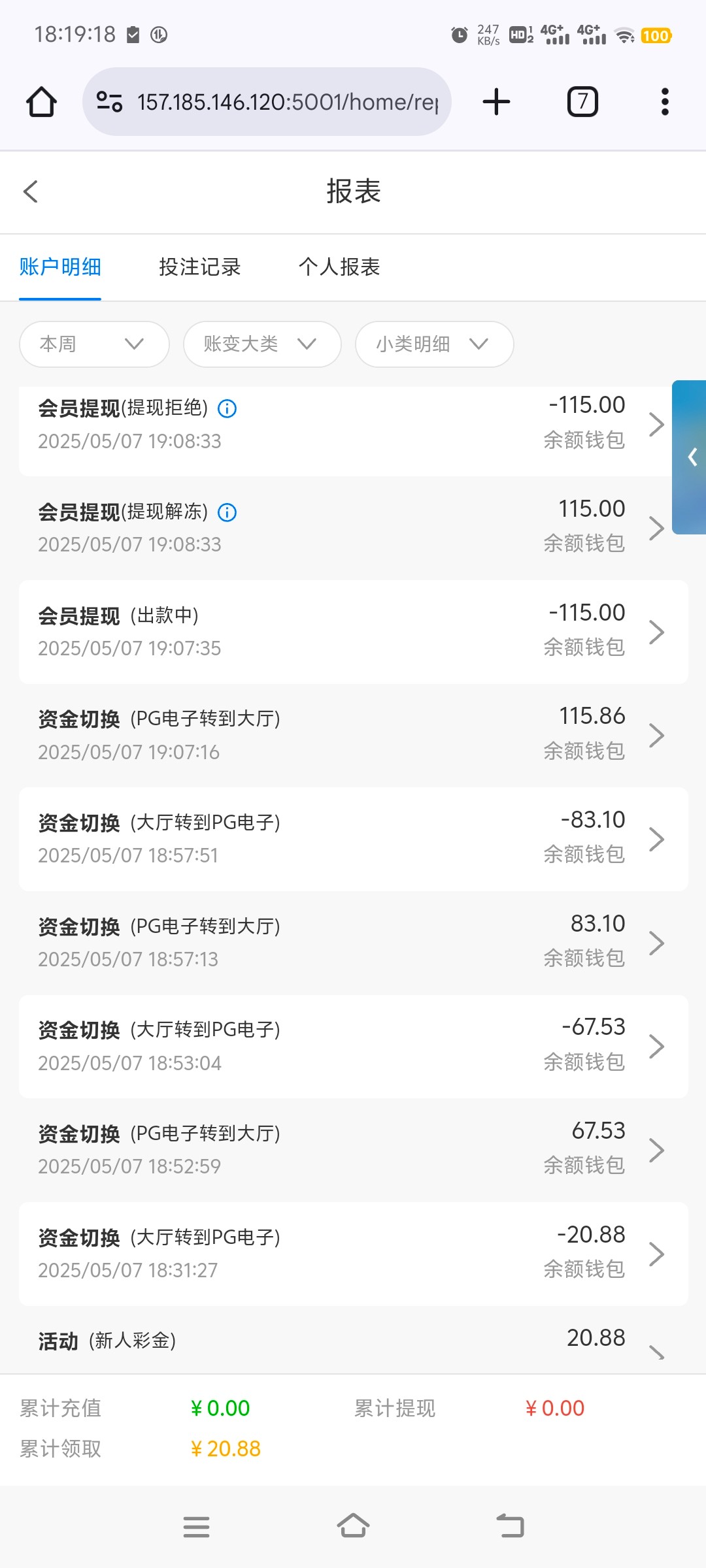
Task: Open the browser home page
Action: [41, 102]
